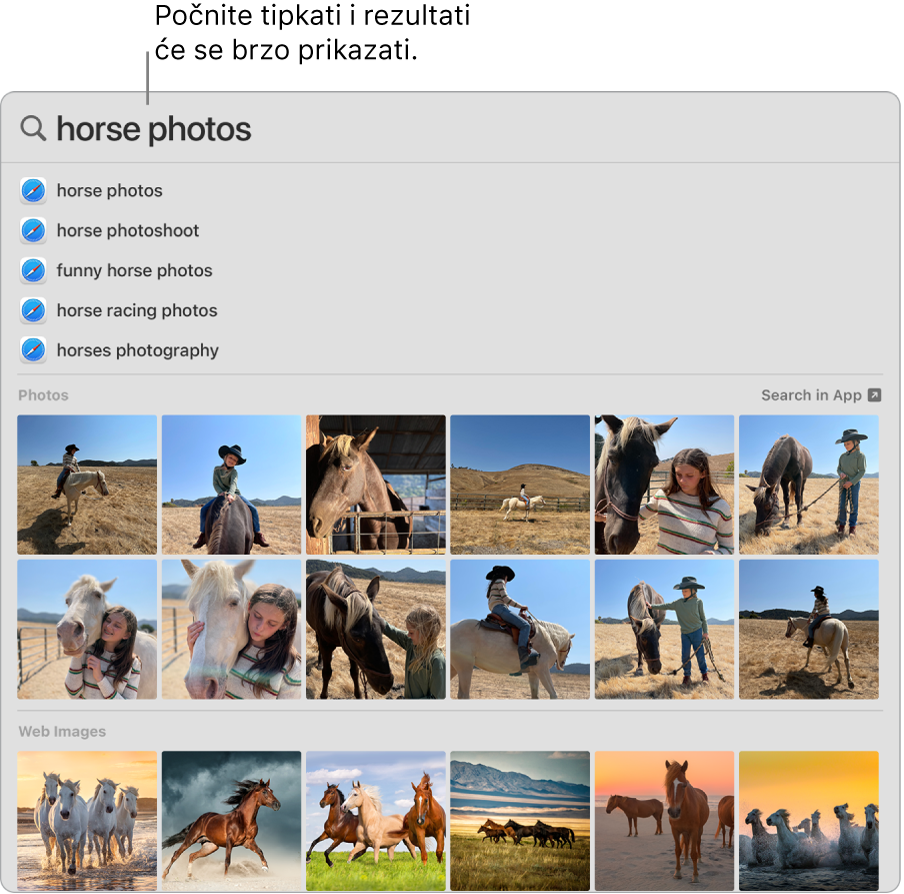
Task: Open photo of brown horse in stable
Action: (375, 485)
